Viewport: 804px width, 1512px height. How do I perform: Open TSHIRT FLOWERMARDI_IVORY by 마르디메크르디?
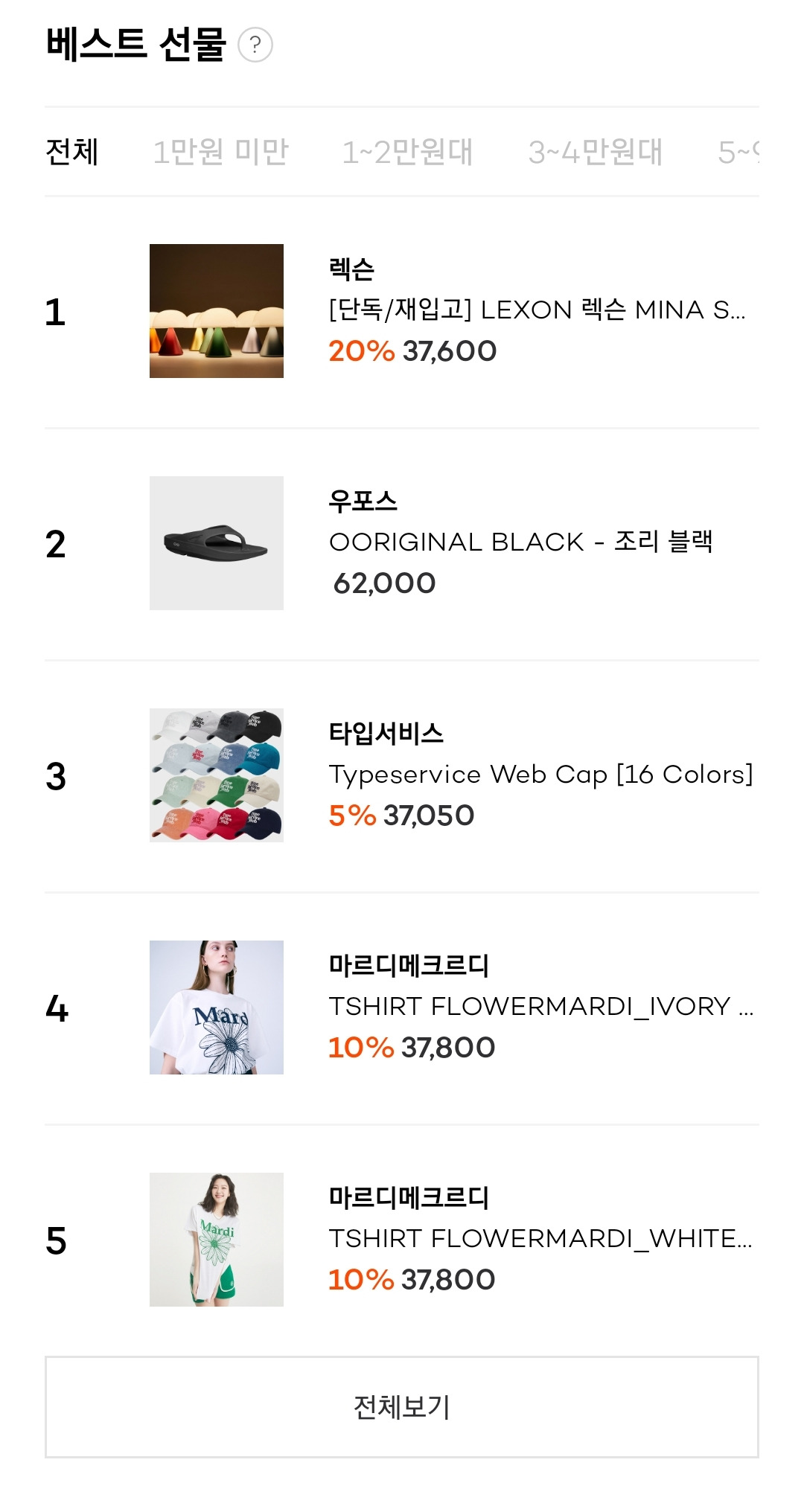click(540, 1007)
